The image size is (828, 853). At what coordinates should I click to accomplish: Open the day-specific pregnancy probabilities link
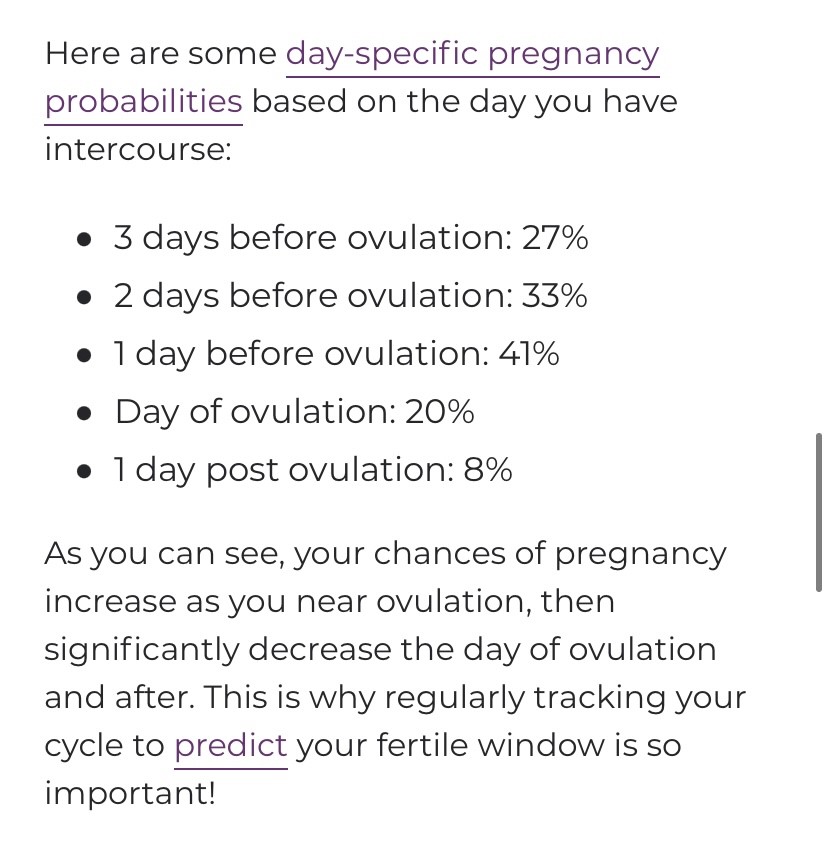472,54
